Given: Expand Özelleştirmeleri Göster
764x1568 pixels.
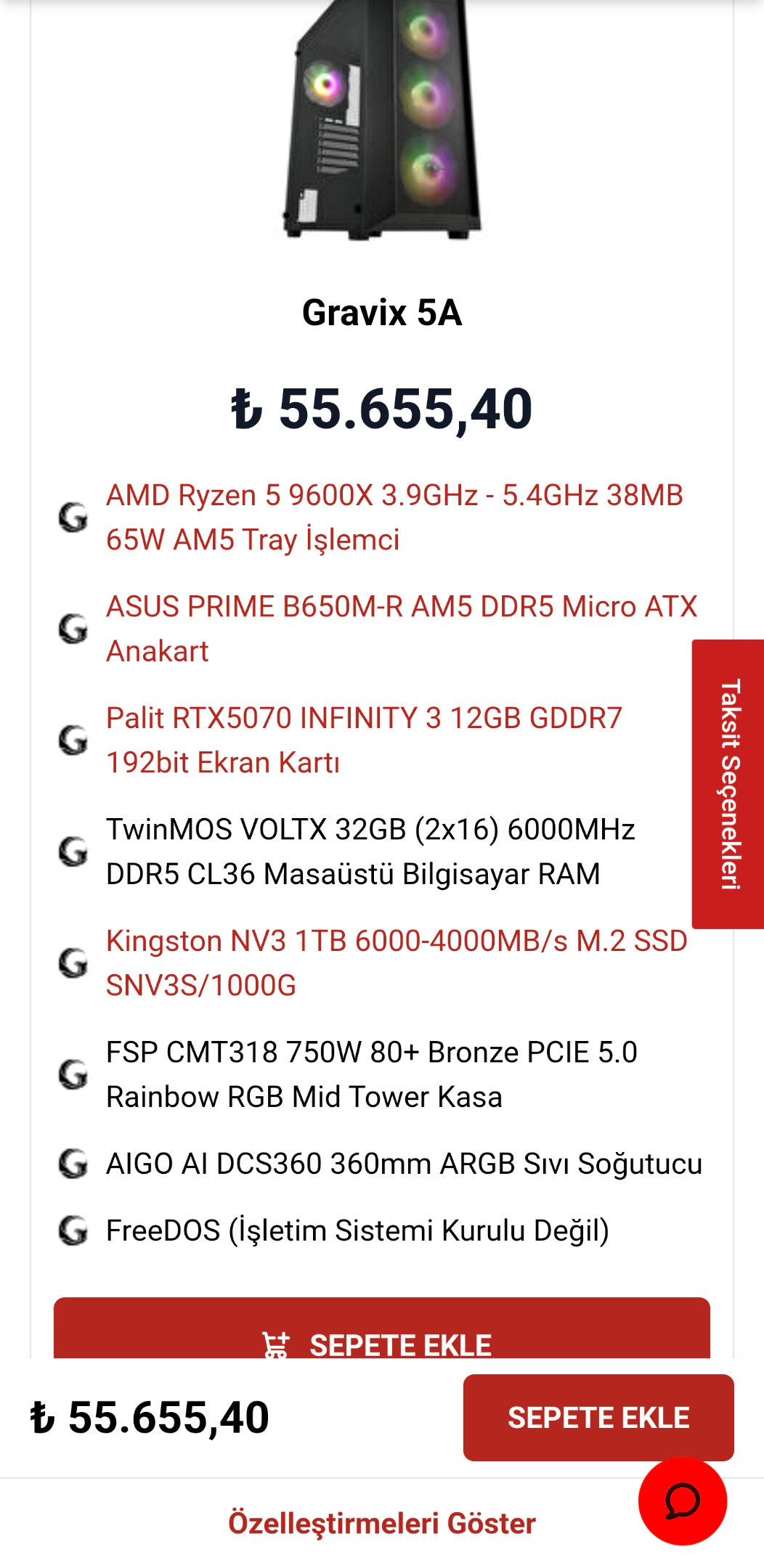Looking at the screenshot, I should point(382,1523).
